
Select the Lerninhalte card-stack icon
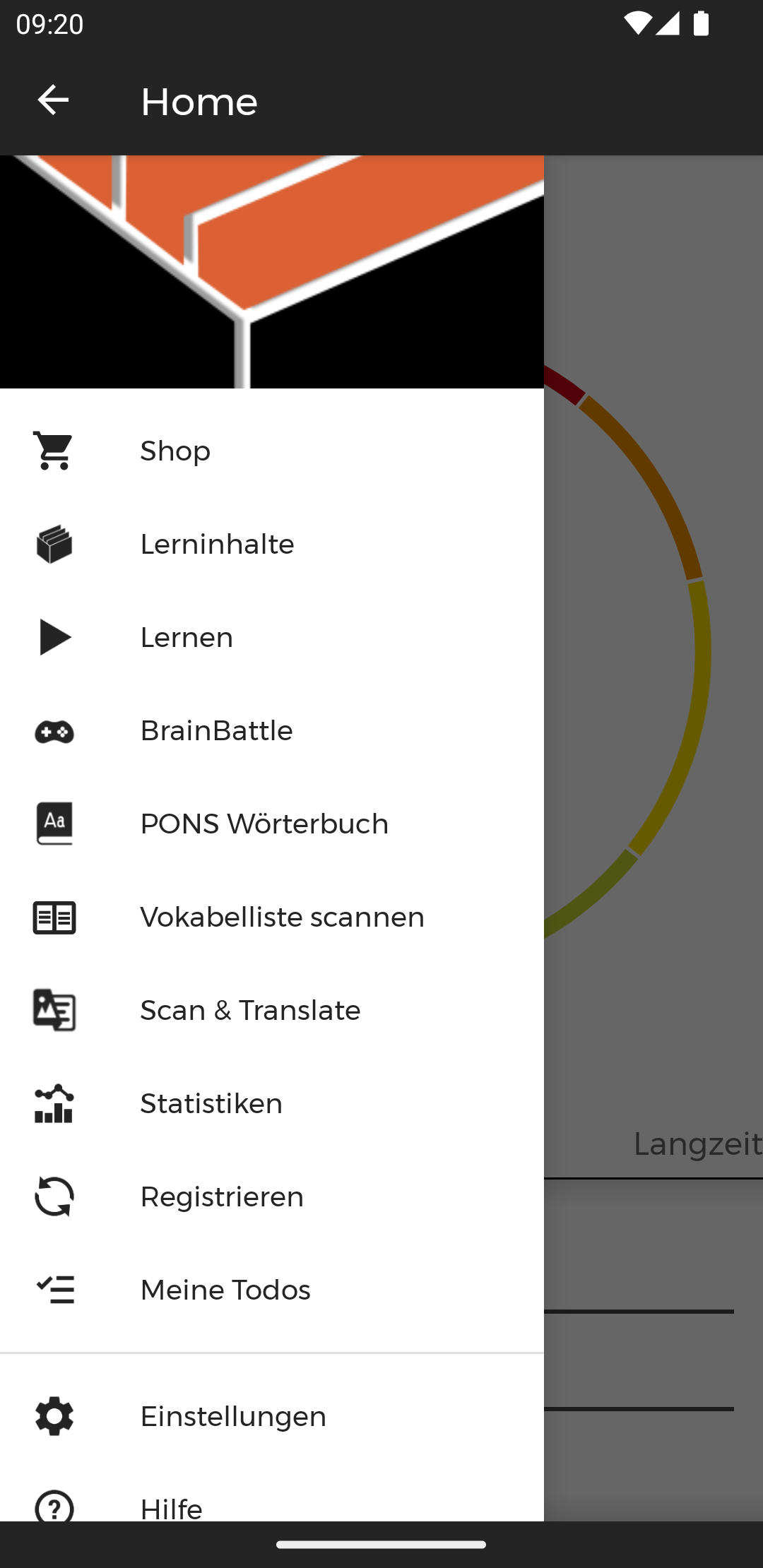pyautogui.click(x=54, y=544)
